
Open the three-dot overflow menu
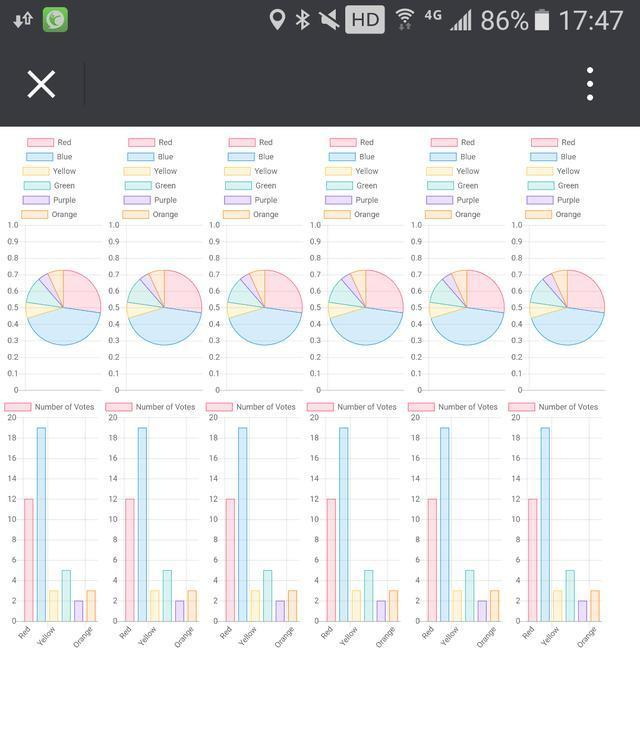(590, 84)
